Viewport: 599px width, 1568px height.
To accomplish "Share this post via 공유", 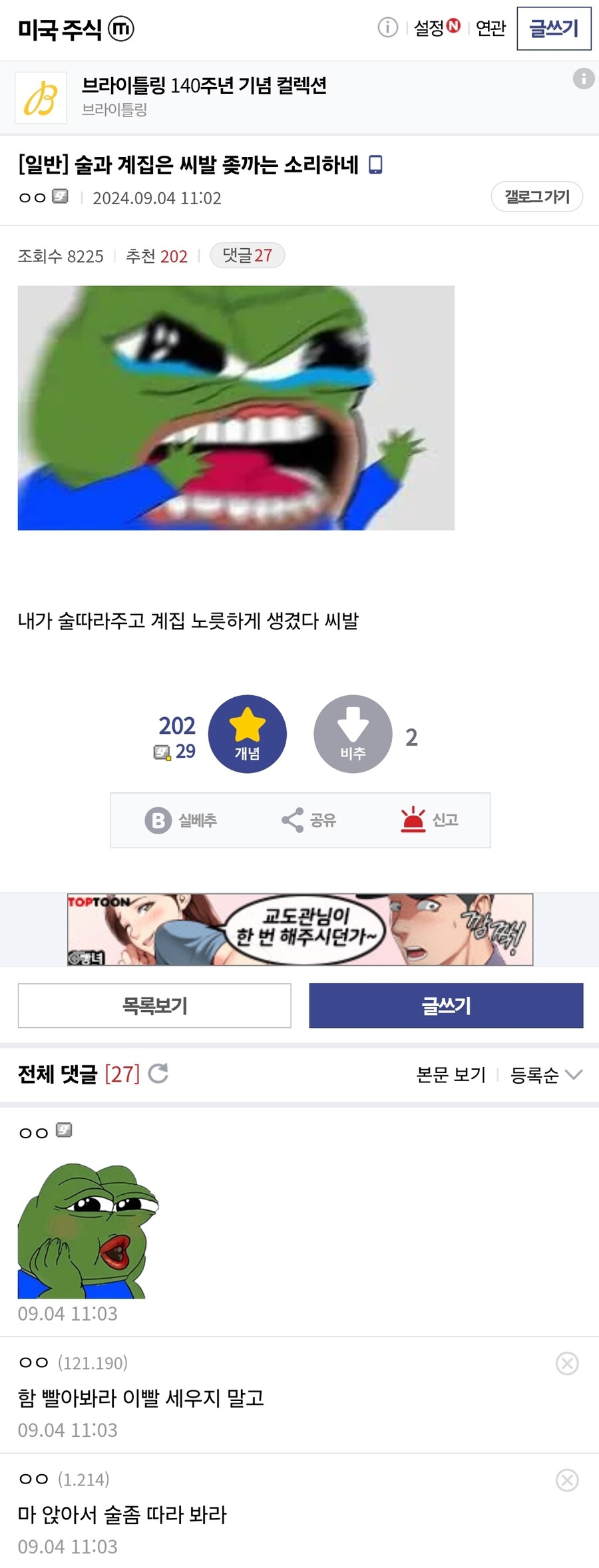I will [x=309, y=820].
